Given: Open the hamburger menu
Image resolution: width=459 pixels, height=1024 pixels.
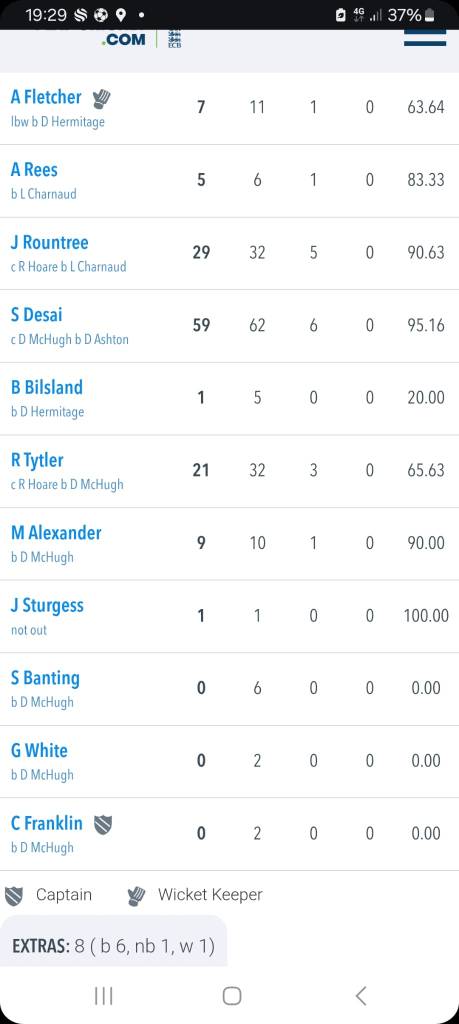Looking at the screenshot, I should coord(424,39).
